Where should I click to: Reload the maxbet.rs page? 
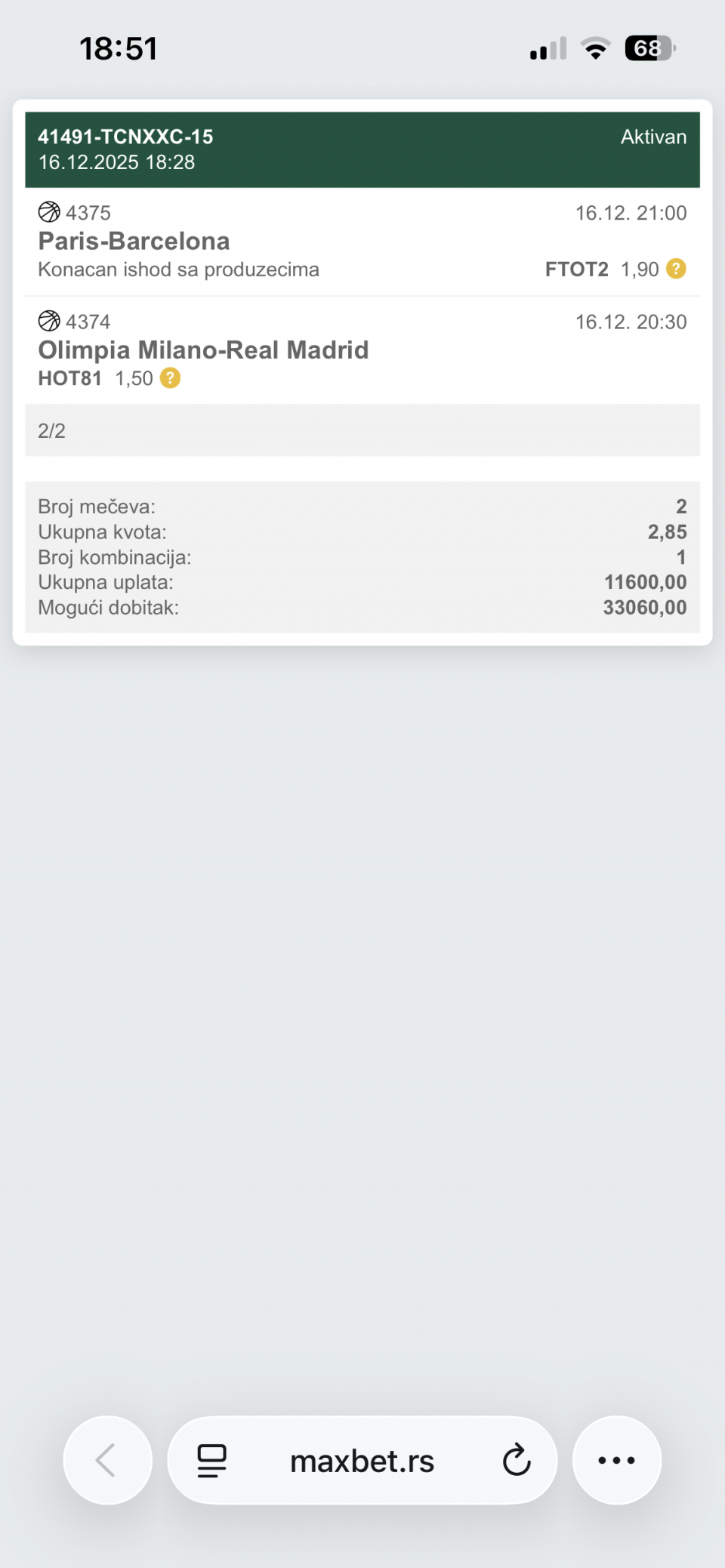click(517, 1460)
